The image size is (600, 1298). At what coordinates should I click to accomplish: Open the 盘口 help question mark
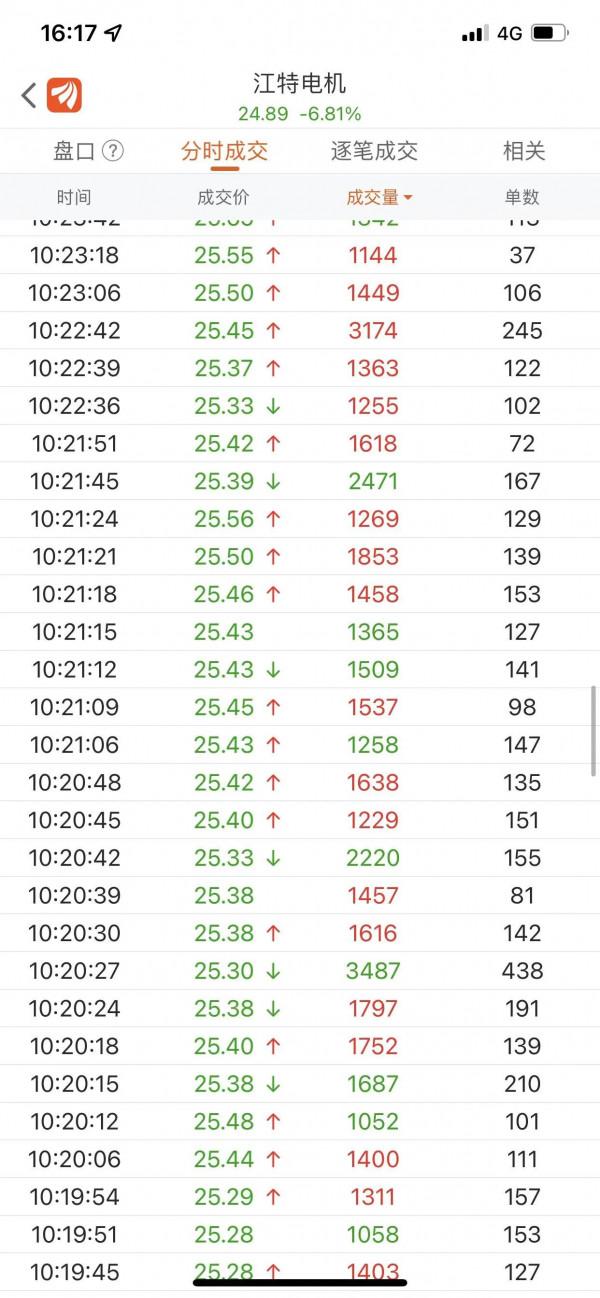point(114,151)
